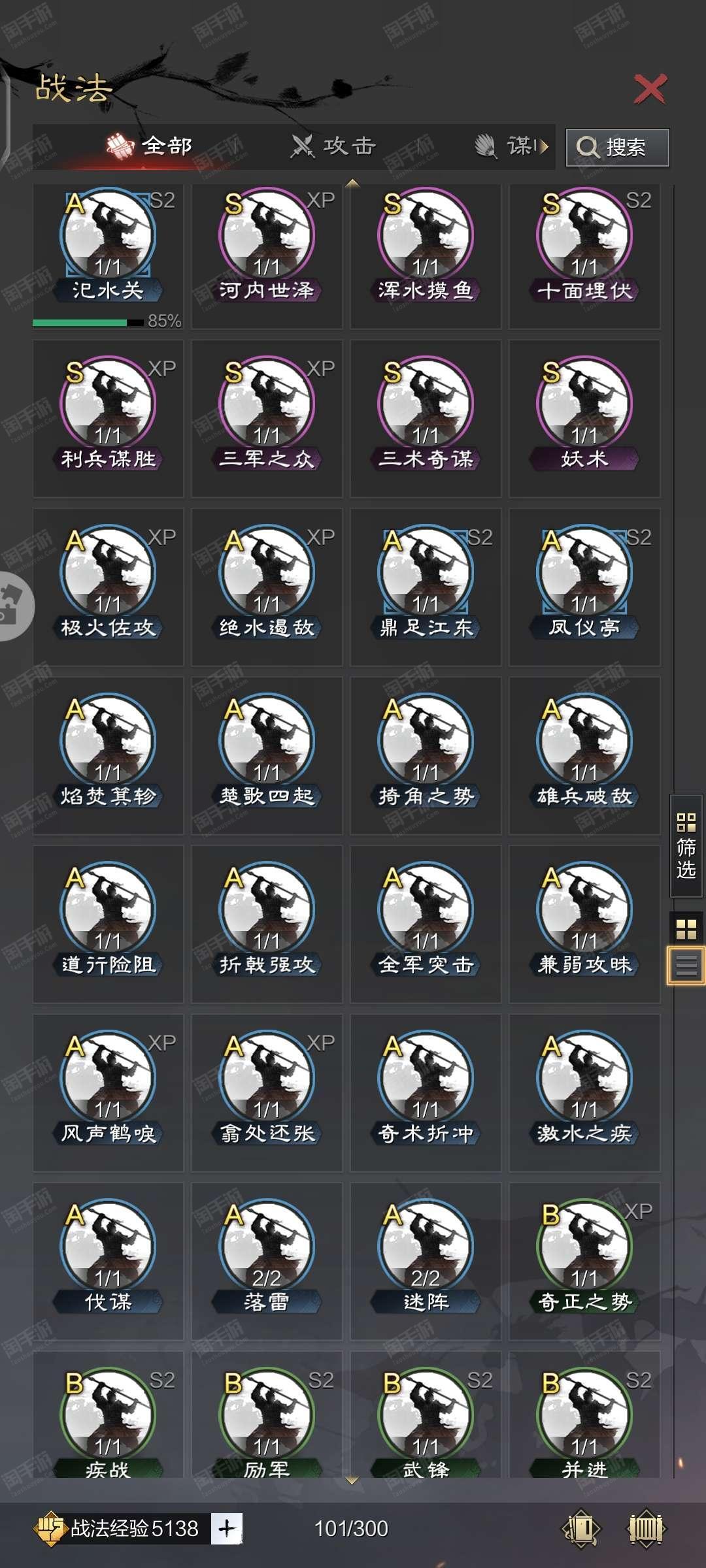View the 十面埋伏 tactic
706x1568 pixels.
[584, 256]
